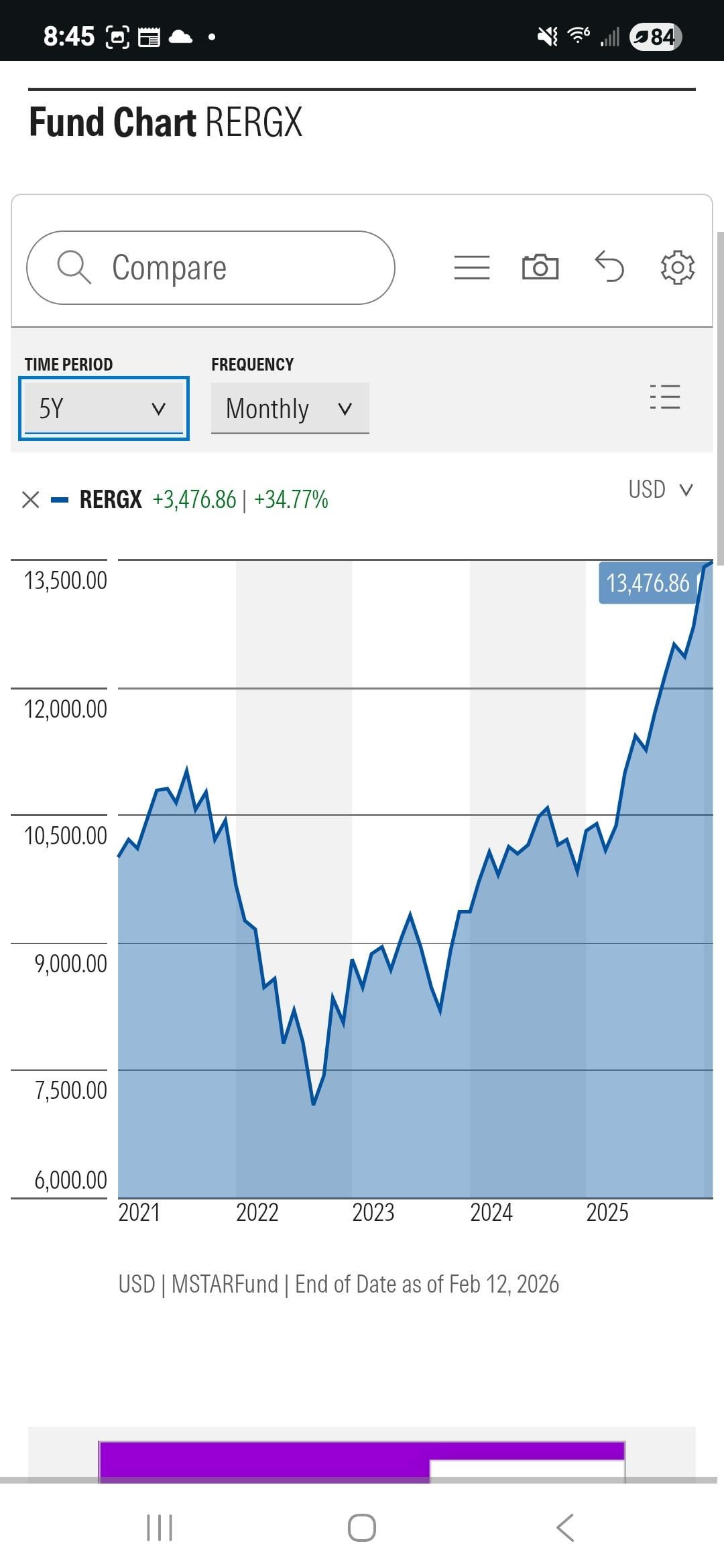This screenshot has width=724, height=1568.
Task: Open the chart hamburger menu icon
Action: coord(472,267)
